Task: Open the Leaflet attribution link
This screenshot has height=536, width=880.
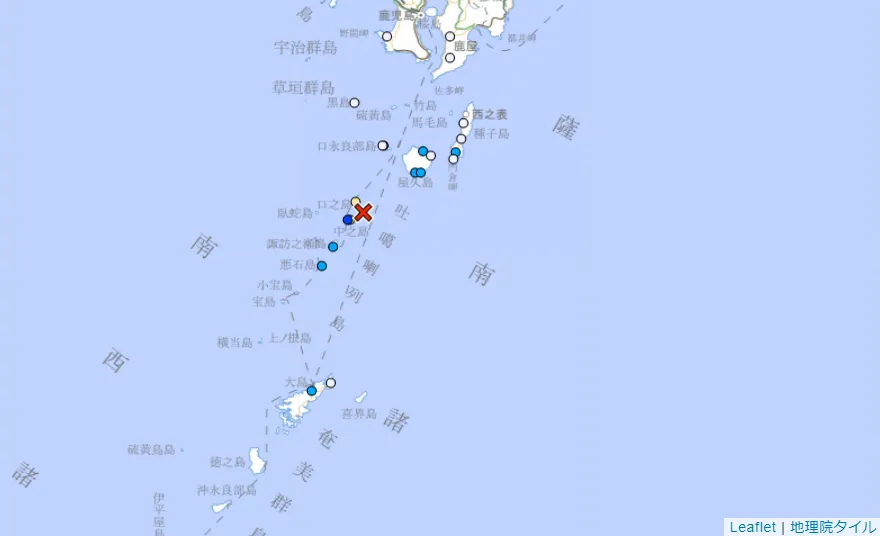Action: pos(753,527)
